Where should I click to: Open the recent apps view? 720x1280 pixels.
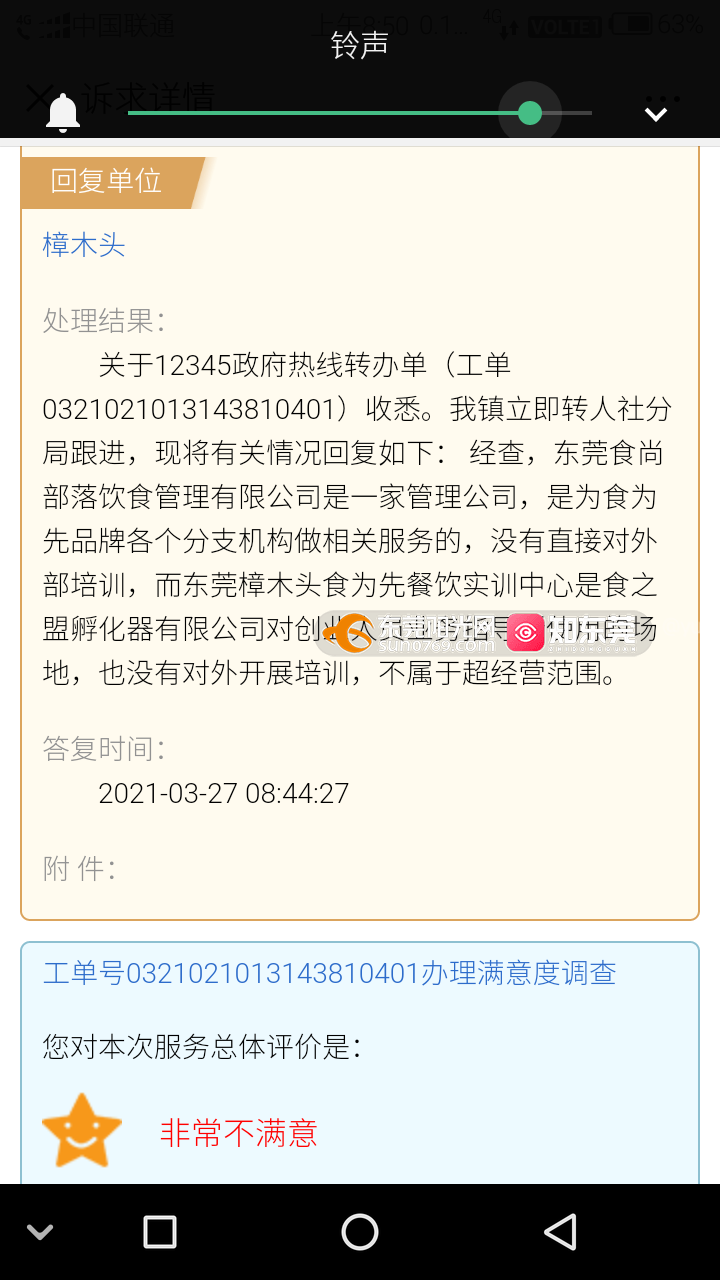(160, 1232)
